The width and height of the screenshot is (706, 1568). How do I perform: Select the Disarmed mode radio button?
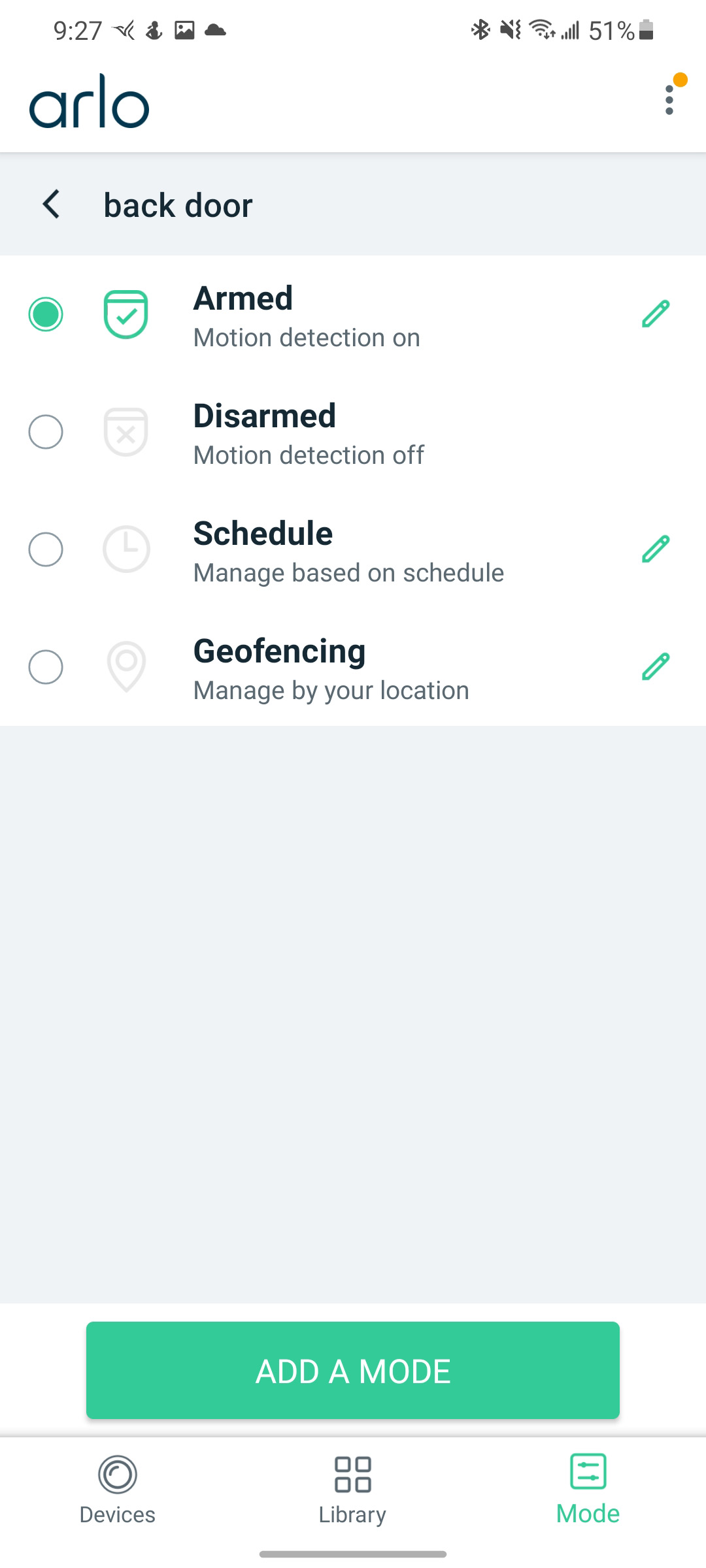[x=46, y=432]
